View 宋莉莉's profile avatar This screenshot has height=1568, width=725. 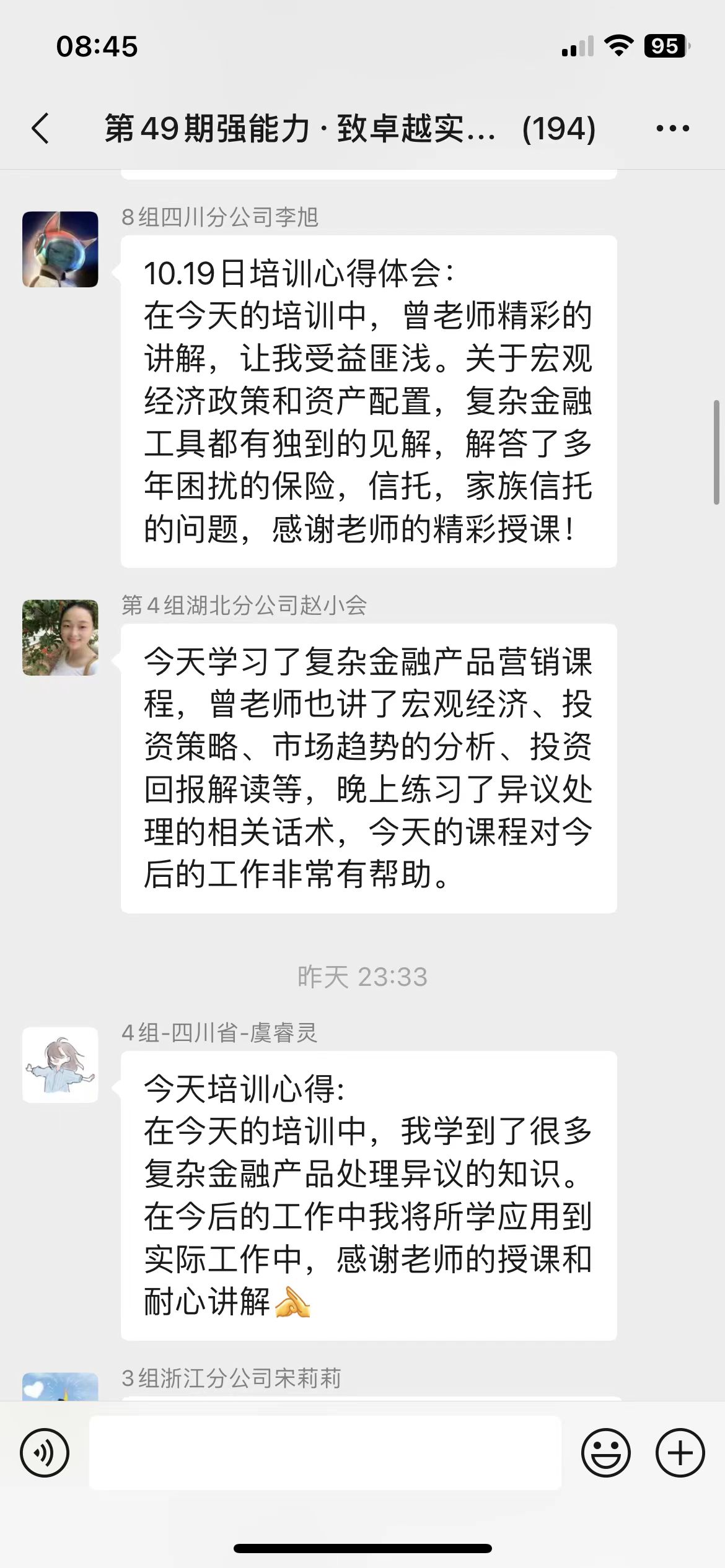coord(60,1387)
